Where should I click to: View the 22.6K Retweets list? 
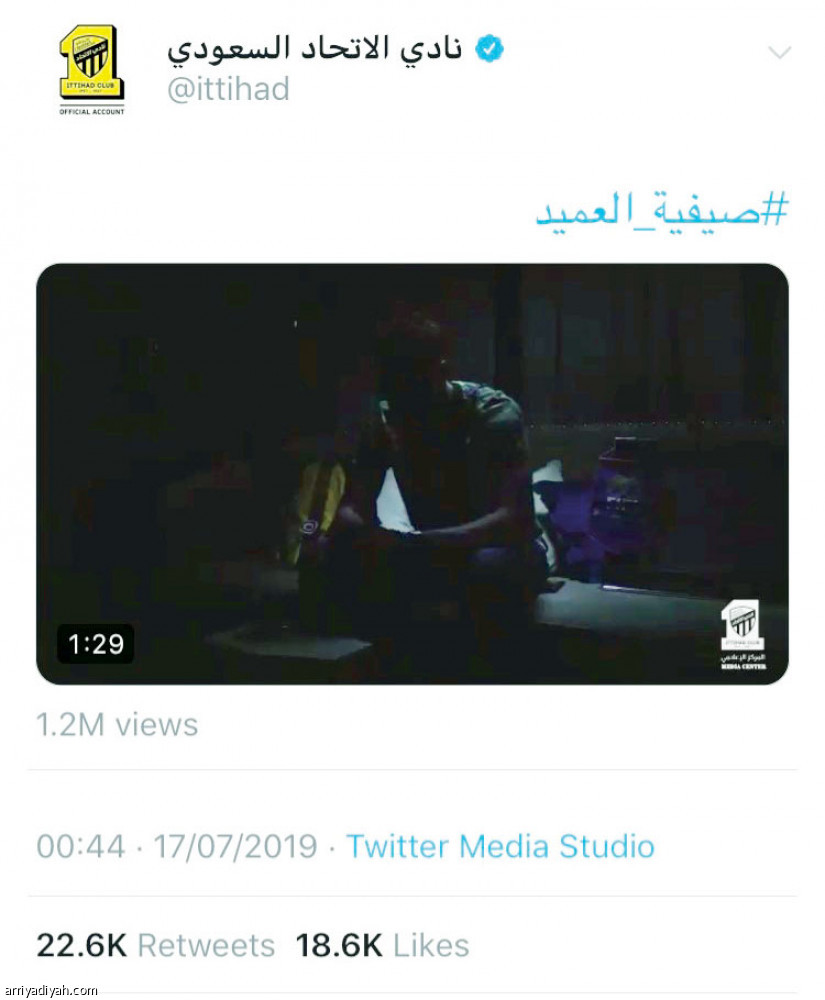(x=155, y=945)
